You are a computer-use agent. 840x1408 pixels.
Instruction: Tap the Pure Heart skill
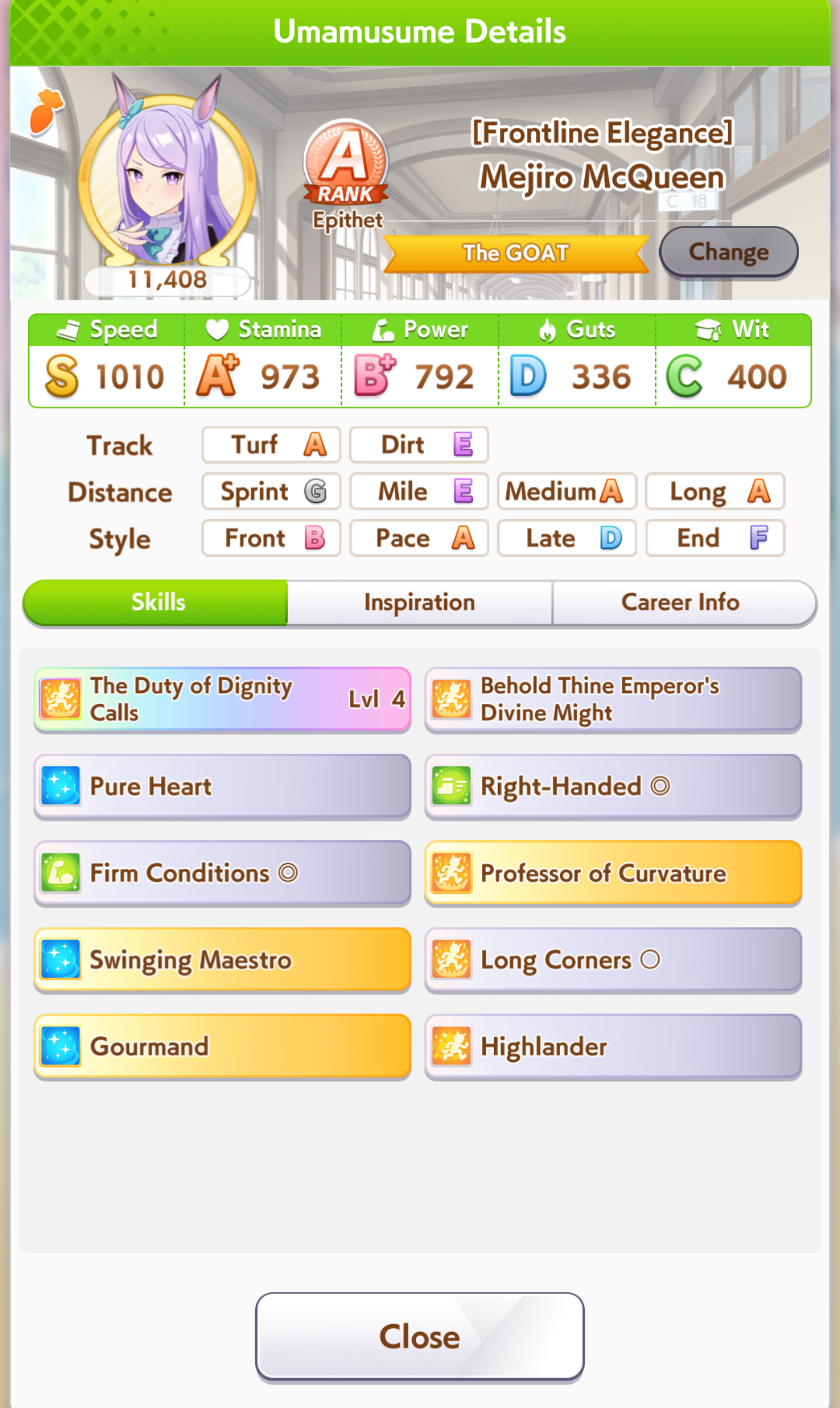[x=222, y=786]
